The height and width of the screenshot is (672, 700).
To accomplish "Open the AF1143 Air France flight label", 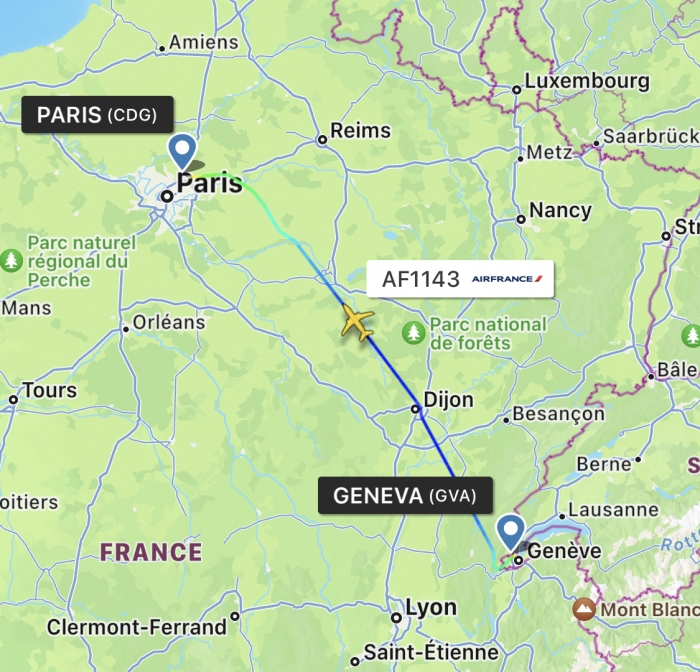I will [460, 279].
